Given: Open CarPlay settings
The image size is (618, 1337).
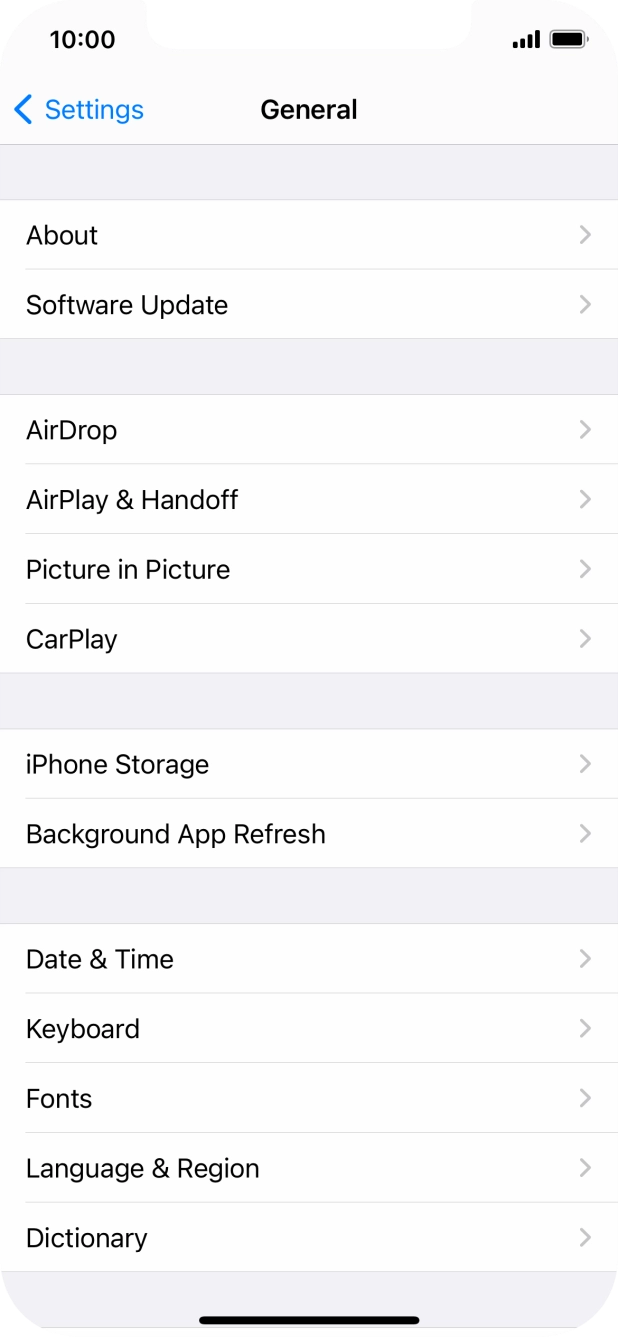Looking at the screenshot, I should click(309, 639).
